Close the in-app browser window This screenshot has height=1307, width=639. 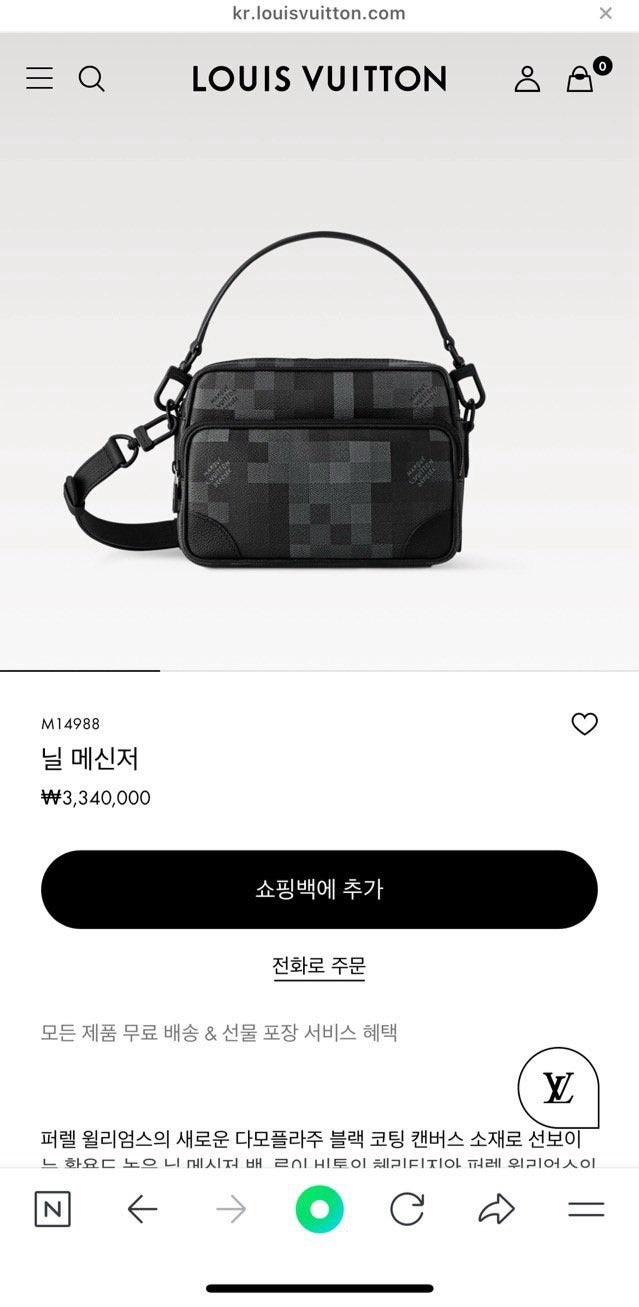605,13
